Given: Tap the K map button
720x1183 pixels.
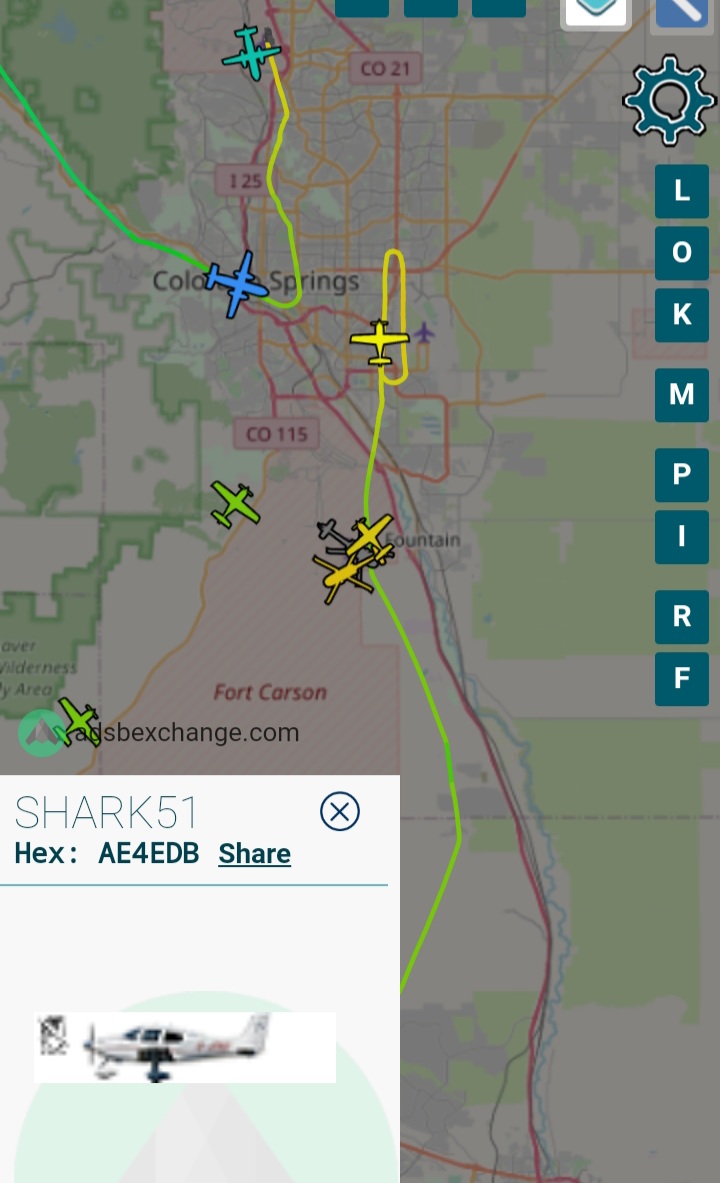Looking at the screenshot, I should point(682,315).
